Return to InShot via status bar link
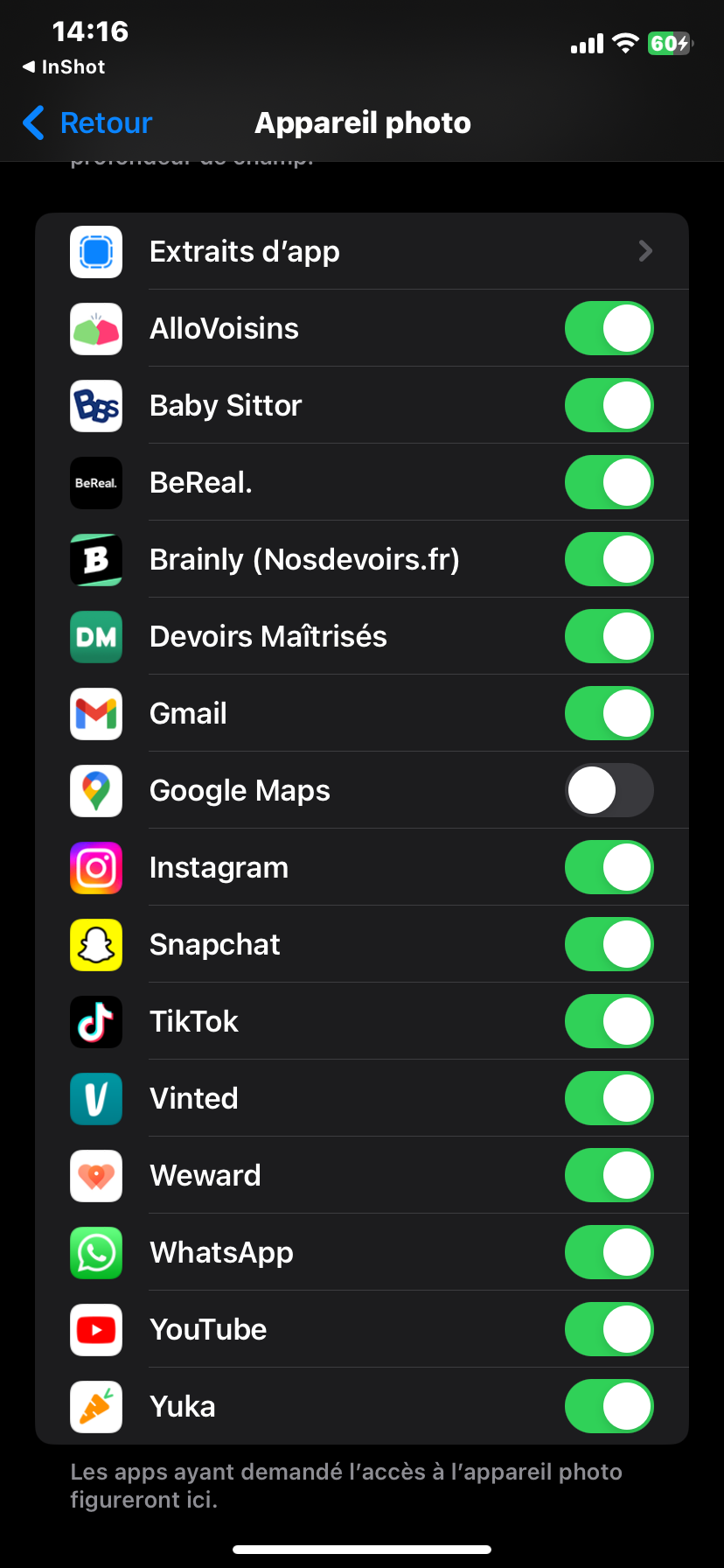 pos(64,67)
